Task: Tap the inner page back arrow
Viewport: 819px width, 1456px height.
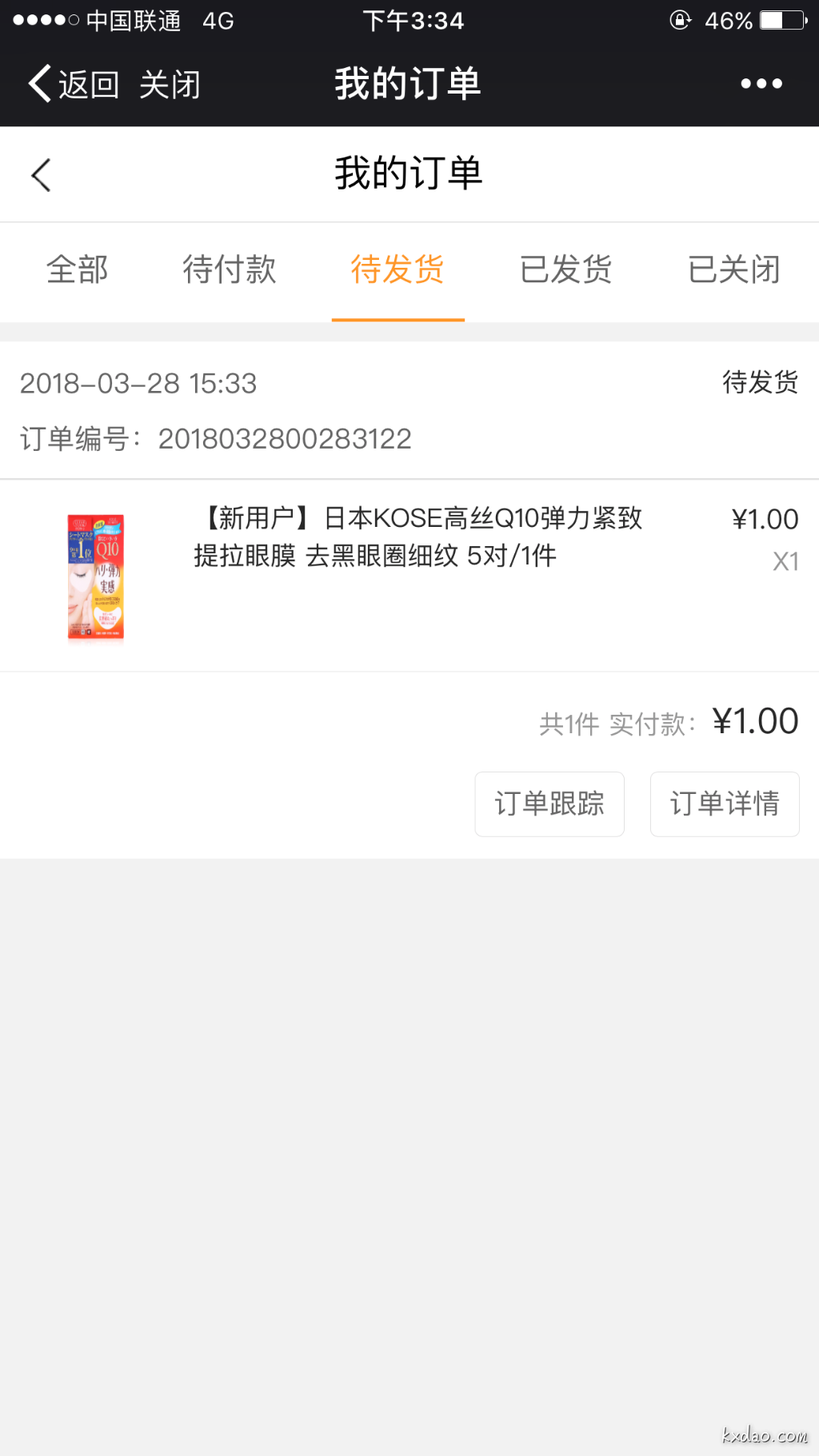Action: tap(42, 174)
